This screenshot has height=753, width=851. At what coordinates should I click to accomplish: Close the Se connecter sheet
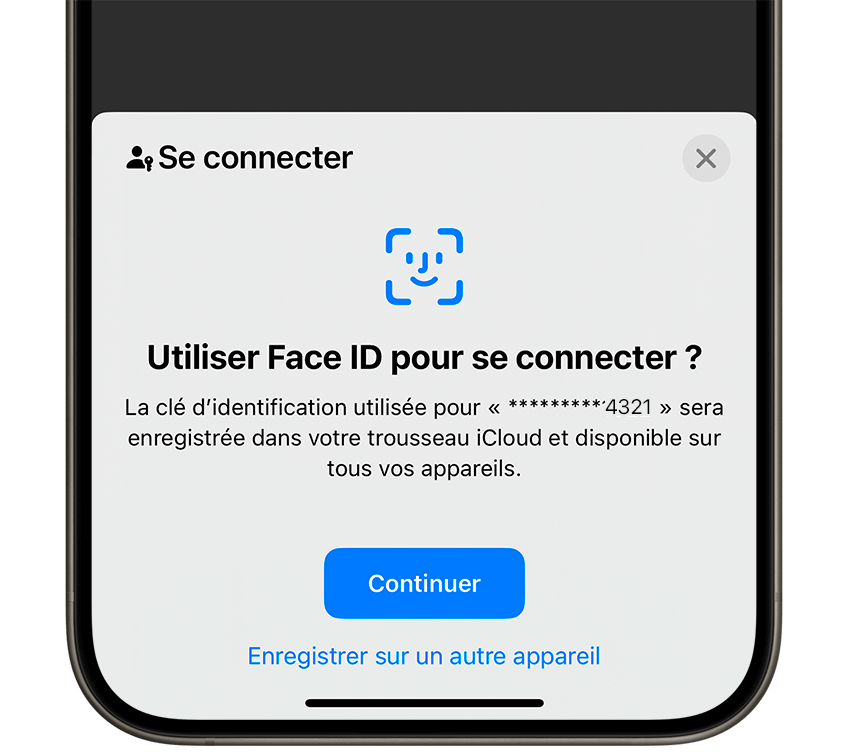pyautogui.click(x=706, y=158)
